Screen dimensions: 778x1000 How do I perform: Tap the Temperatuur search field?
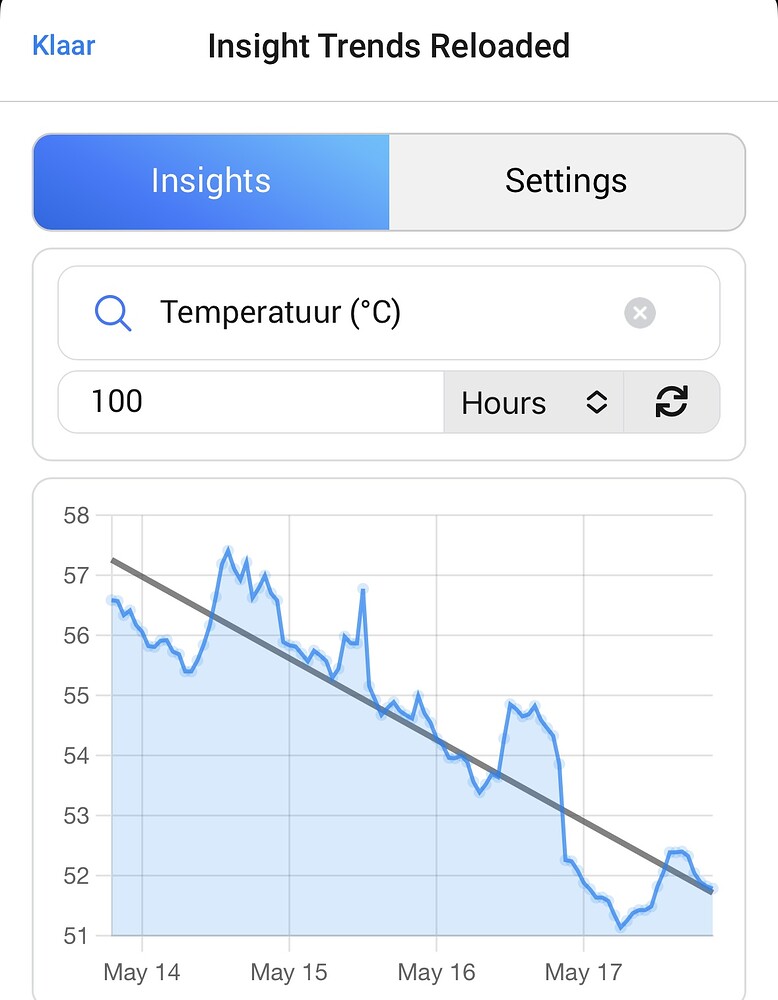pyautogui.click(x=380, y=313)
